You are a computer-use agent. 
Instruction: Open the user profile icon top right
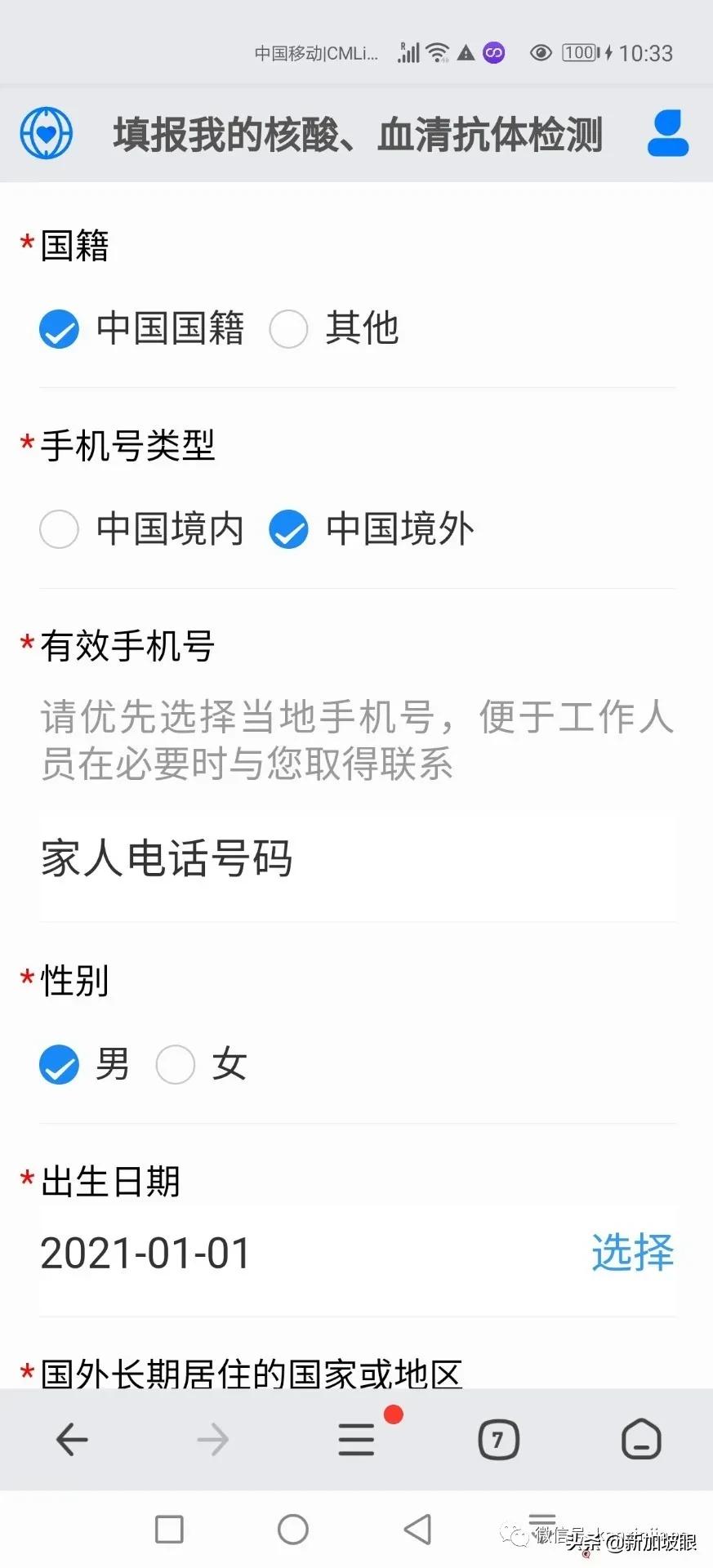click(x=668, y=132)
